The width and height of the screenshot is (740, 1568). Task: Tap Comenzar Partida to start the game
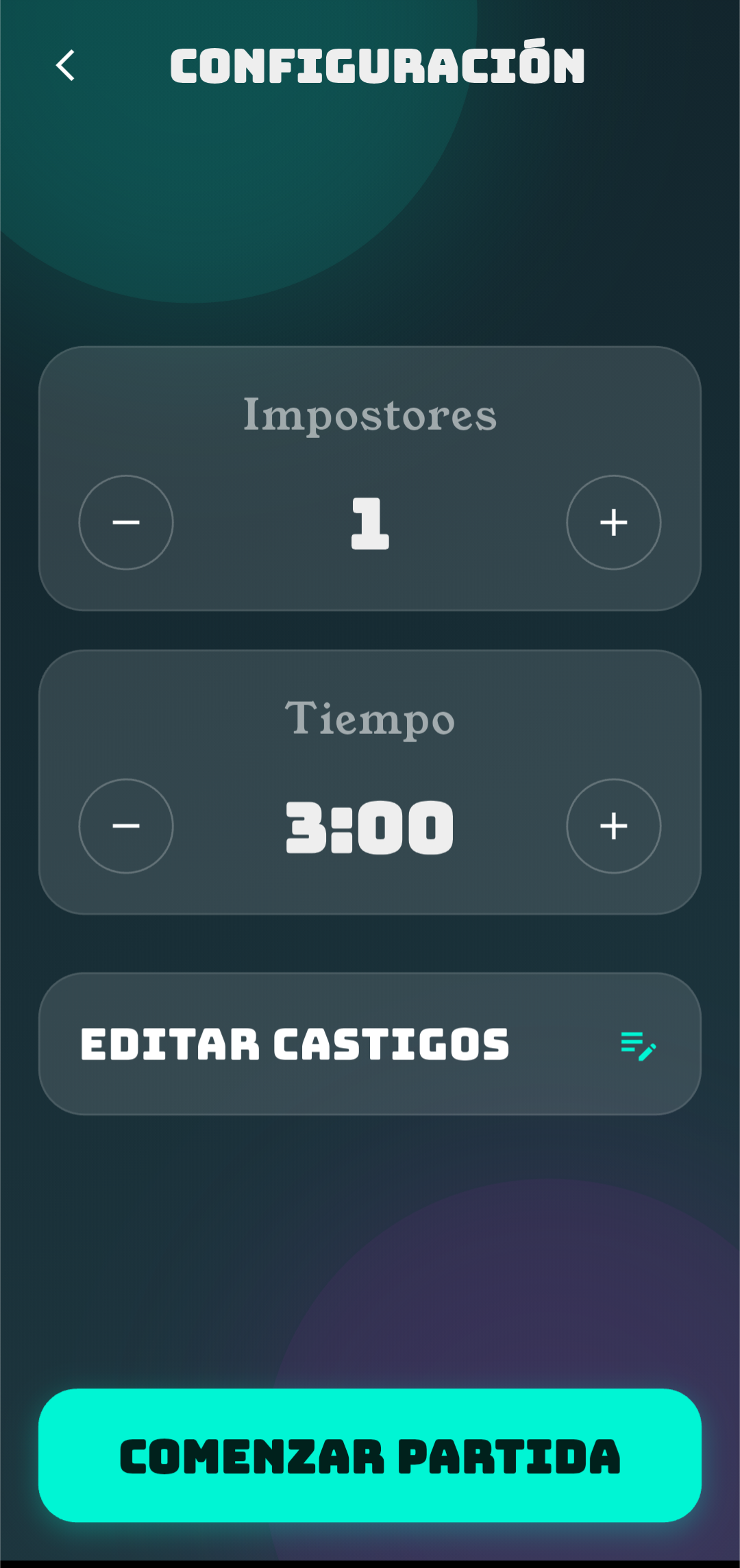coord(370,1456)
